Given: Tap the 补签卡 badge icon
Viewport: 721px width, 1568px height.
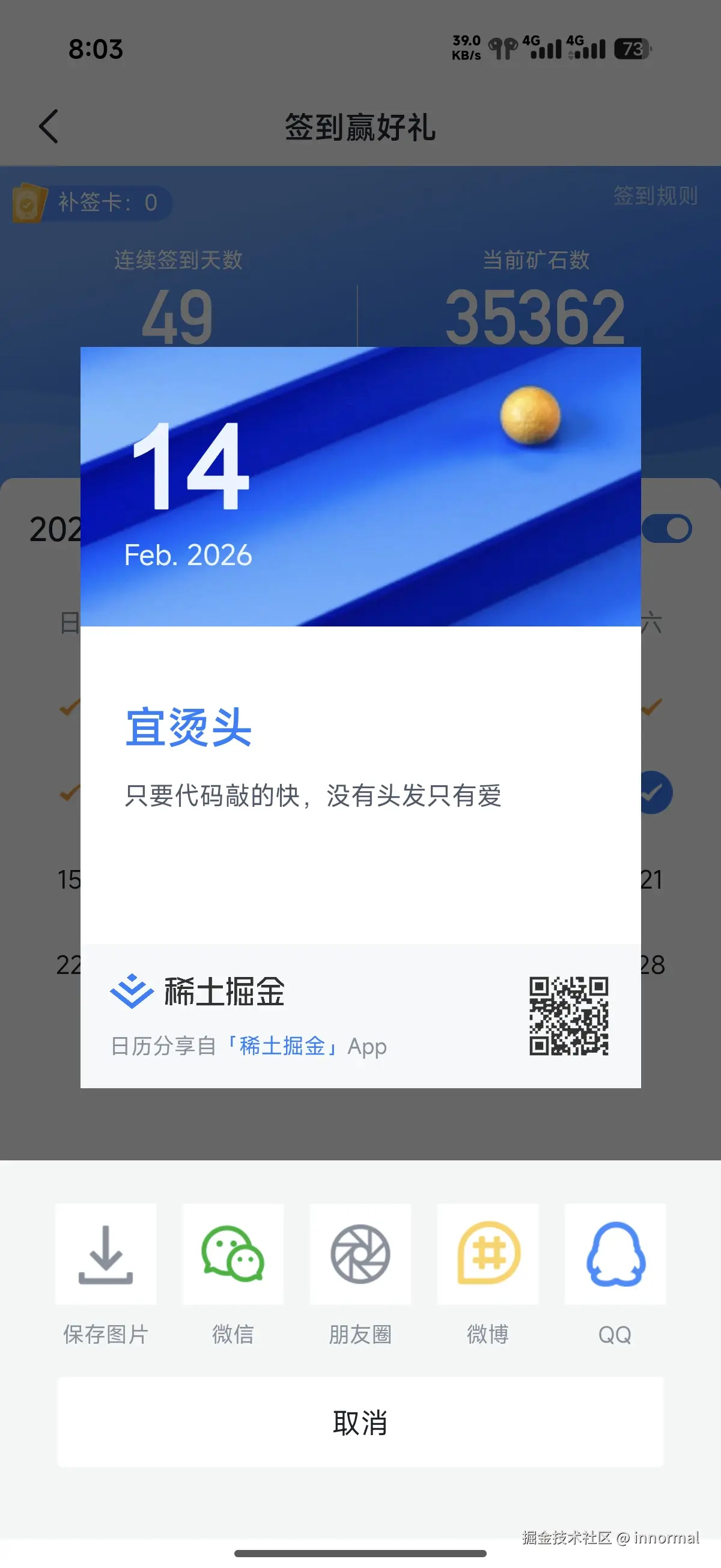Looking at the screenshot, I should (x=28, y=203).
